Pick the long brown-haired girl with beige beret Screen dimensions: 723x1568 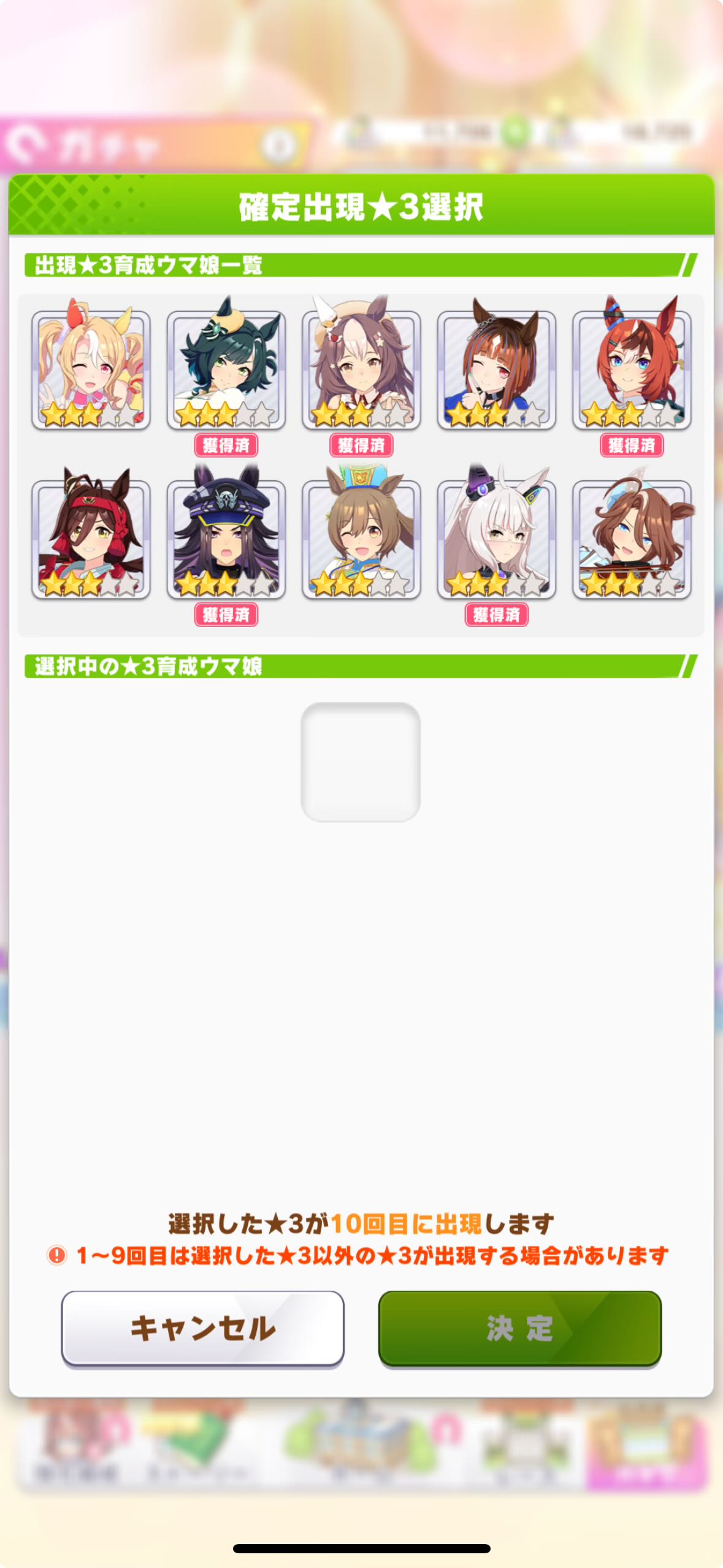[x=361, y=369]
